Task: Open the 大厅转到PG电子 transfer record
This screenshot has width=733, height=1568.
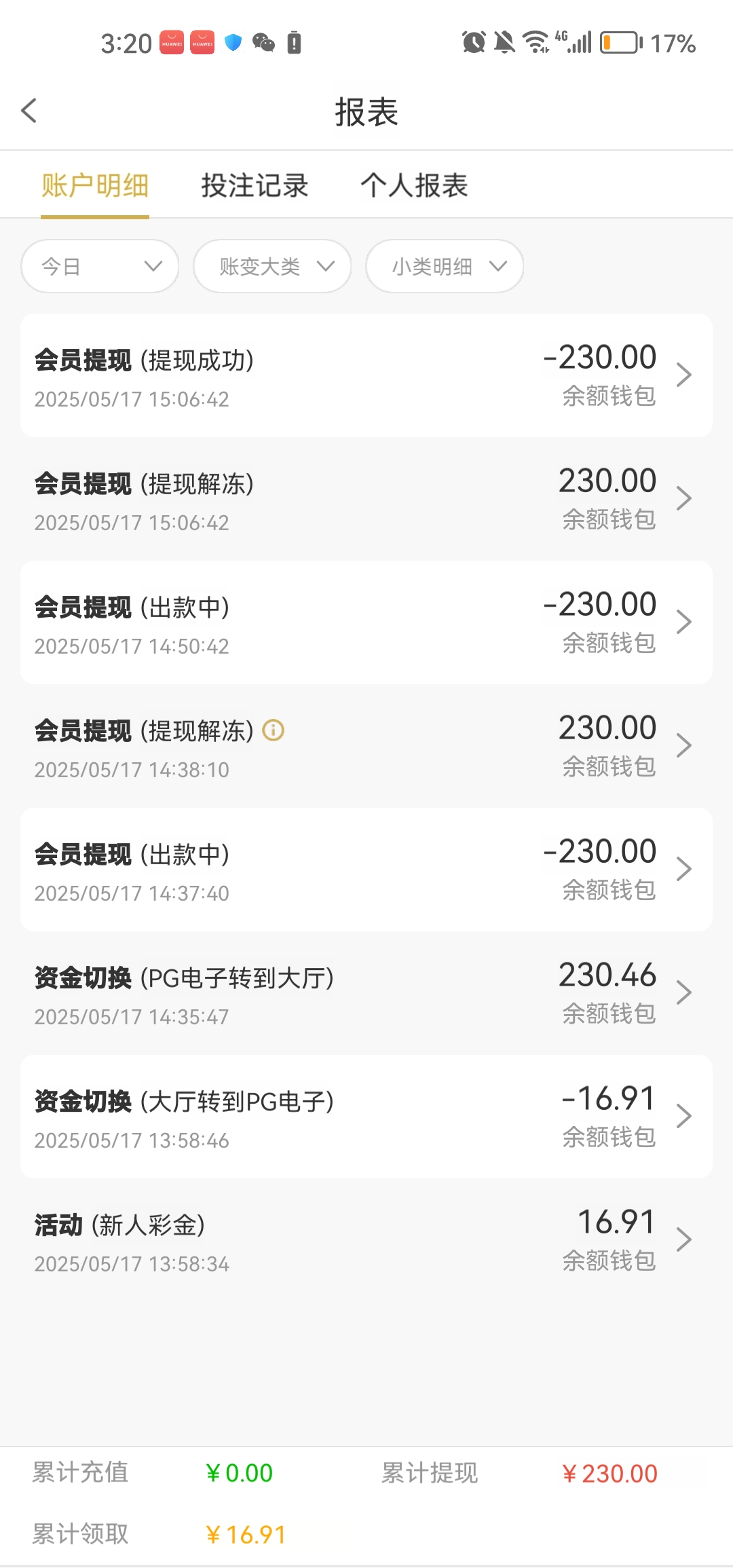Action: 366,1117
